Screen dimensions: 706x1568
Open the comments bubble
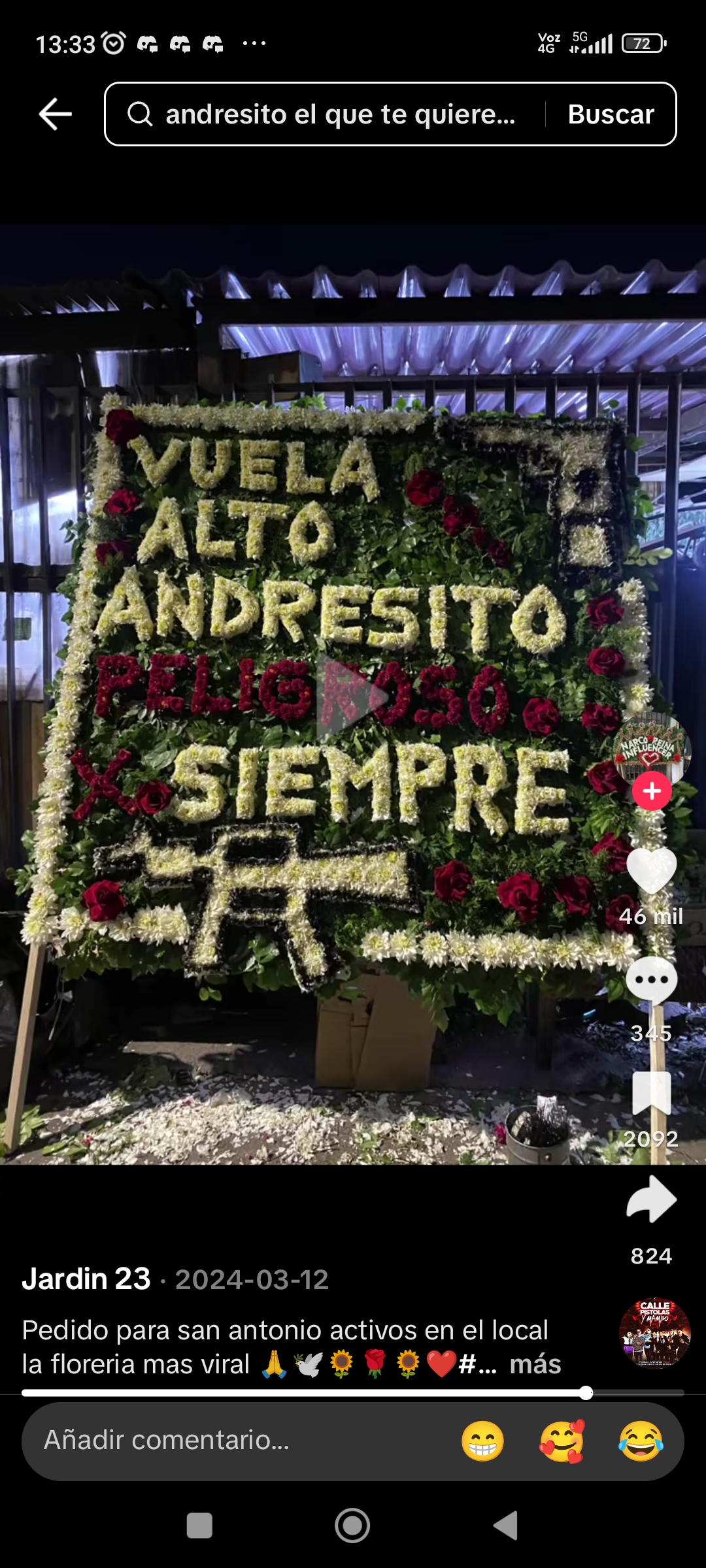[x=652, y=980]
